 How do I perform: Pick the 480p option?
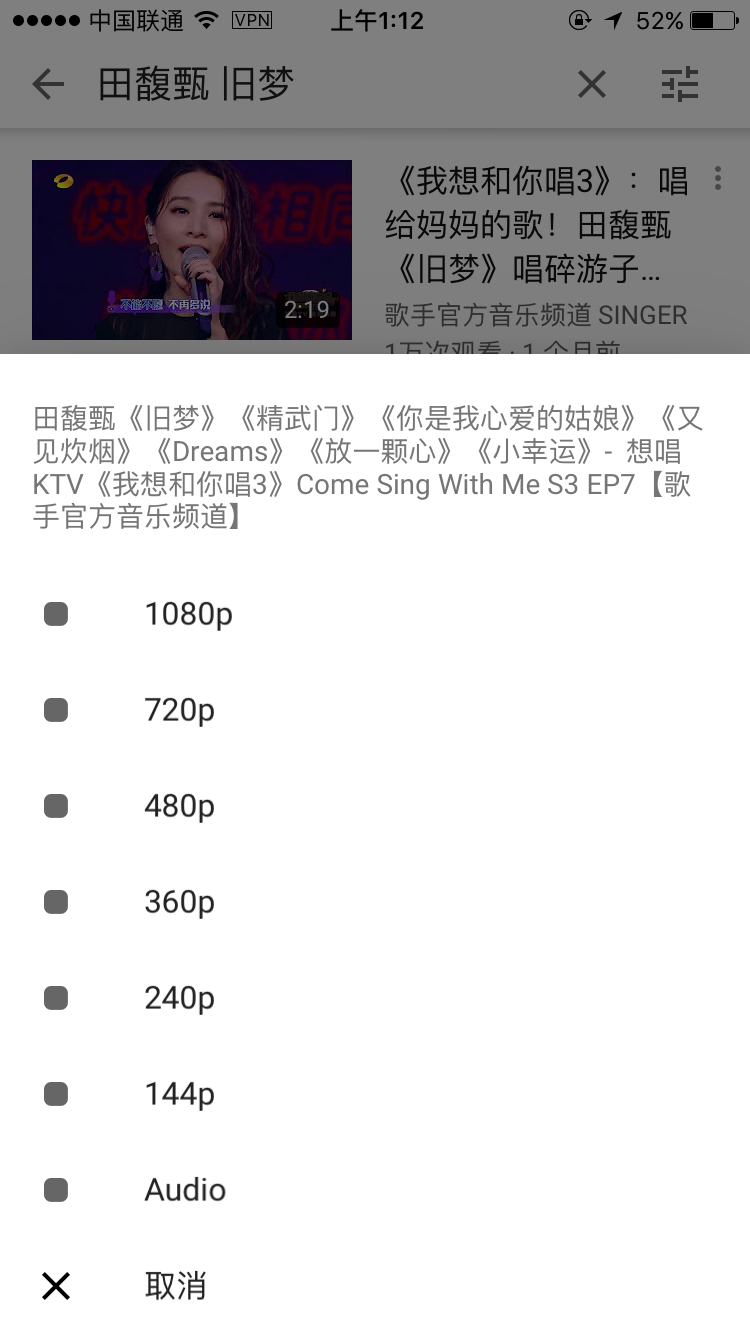(180, 806)
